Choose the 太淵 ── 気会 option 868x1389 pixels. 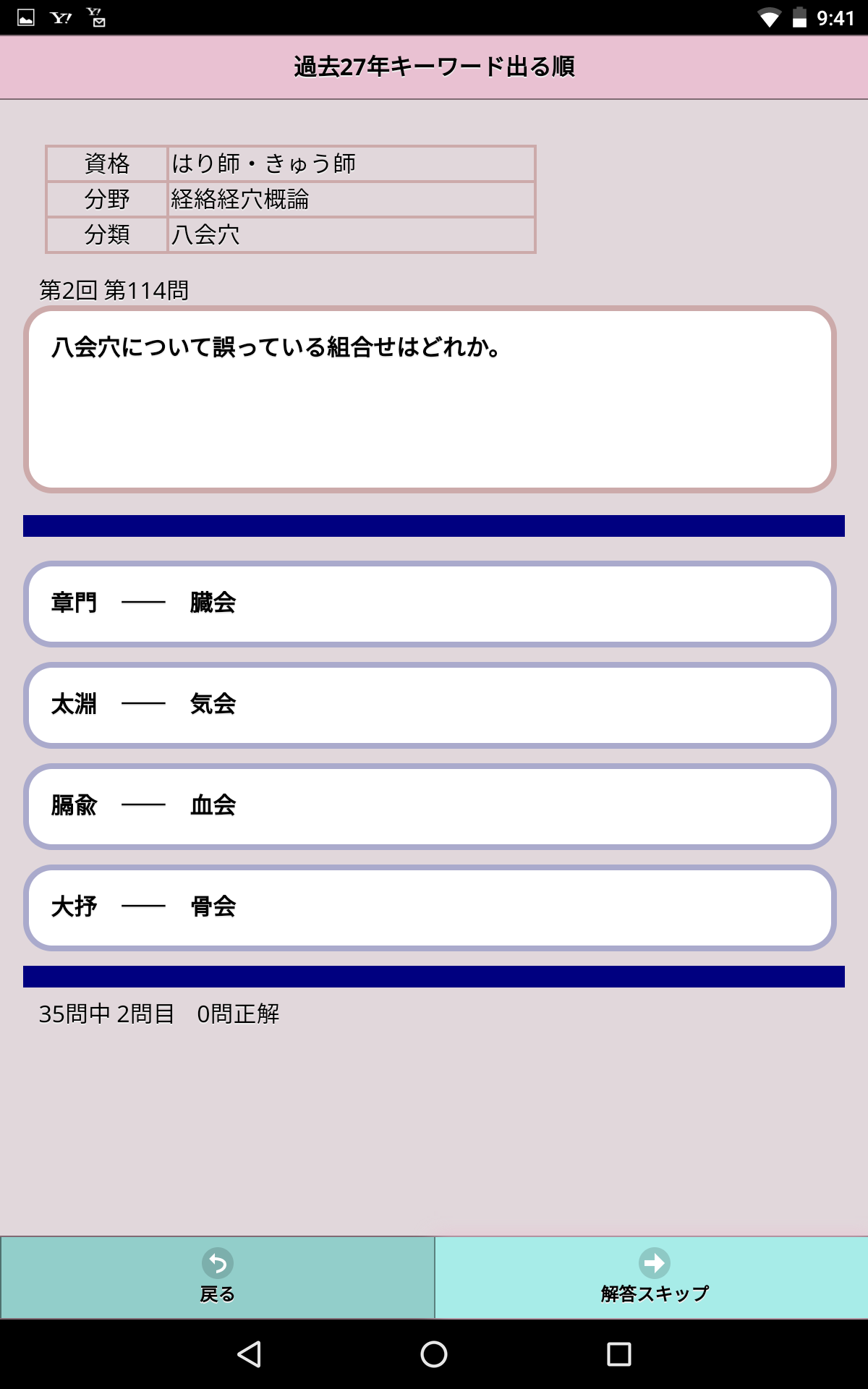[430, 705]
